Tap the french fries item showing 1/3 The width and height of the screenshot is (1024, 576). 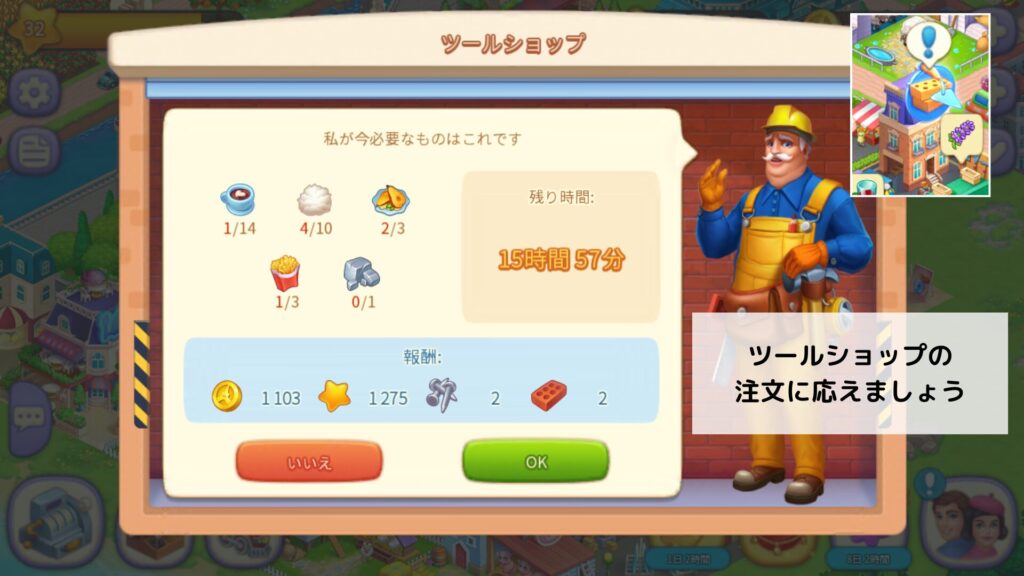coord(285,273)
